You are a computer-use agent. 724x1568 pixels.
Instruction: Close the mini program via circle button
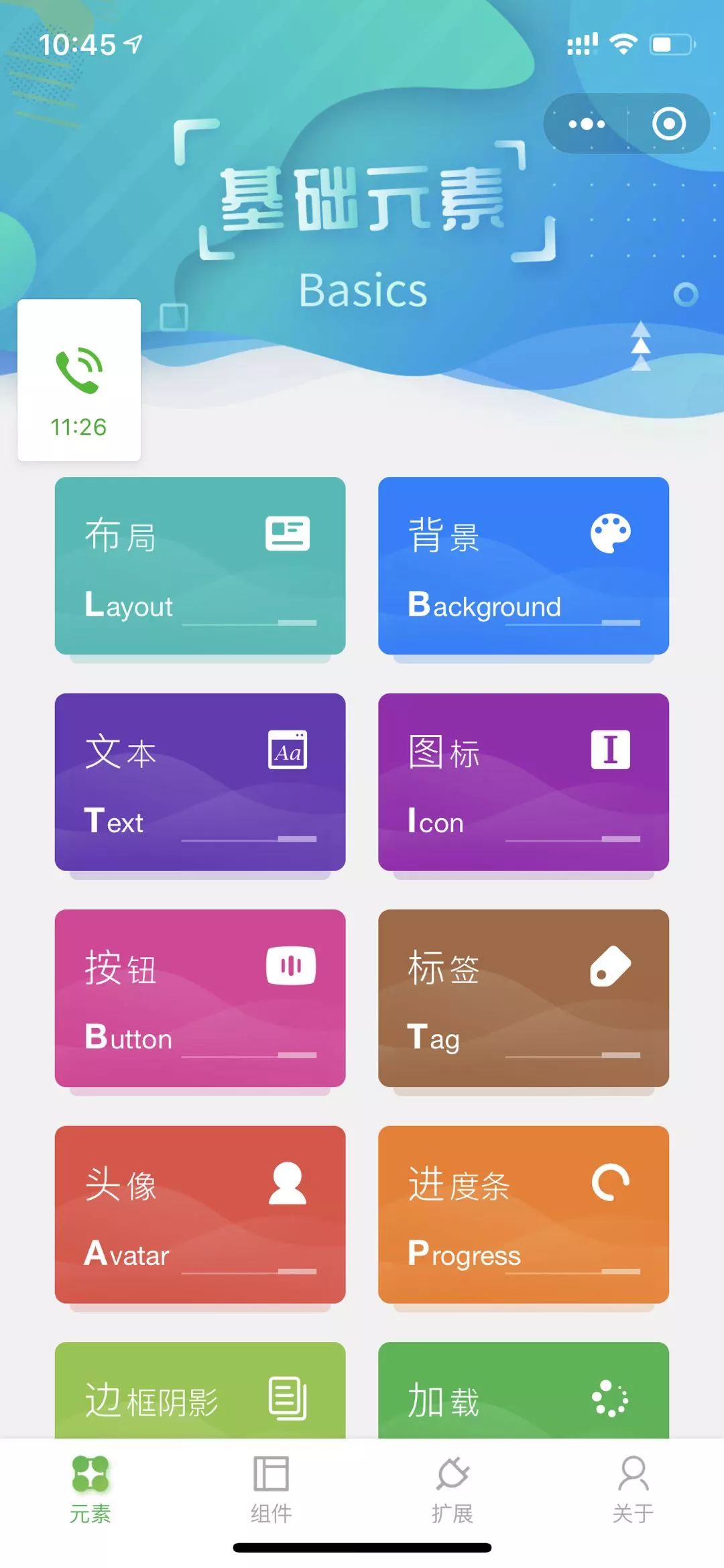668,124
